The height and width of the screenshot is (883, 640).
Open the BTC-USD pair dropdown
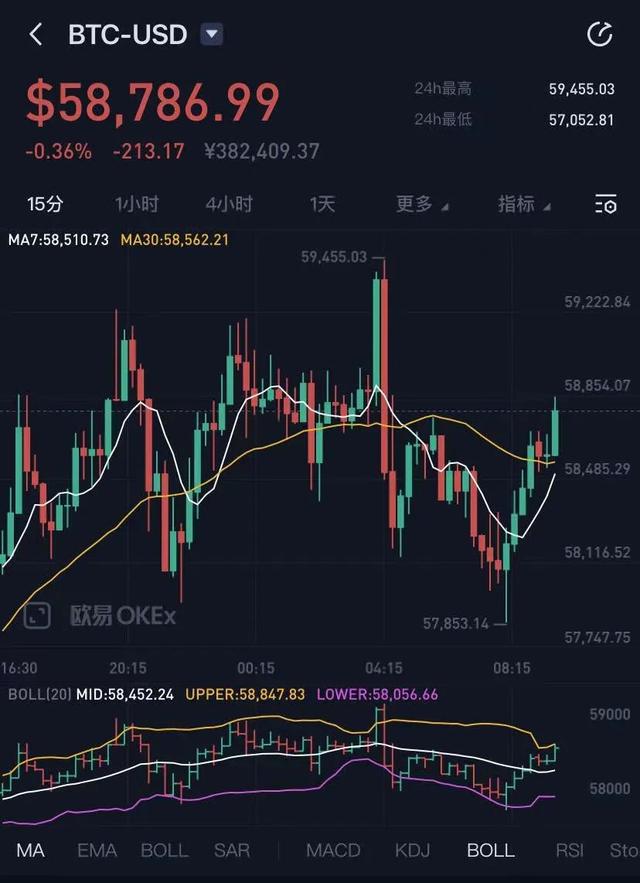[211, 35]
